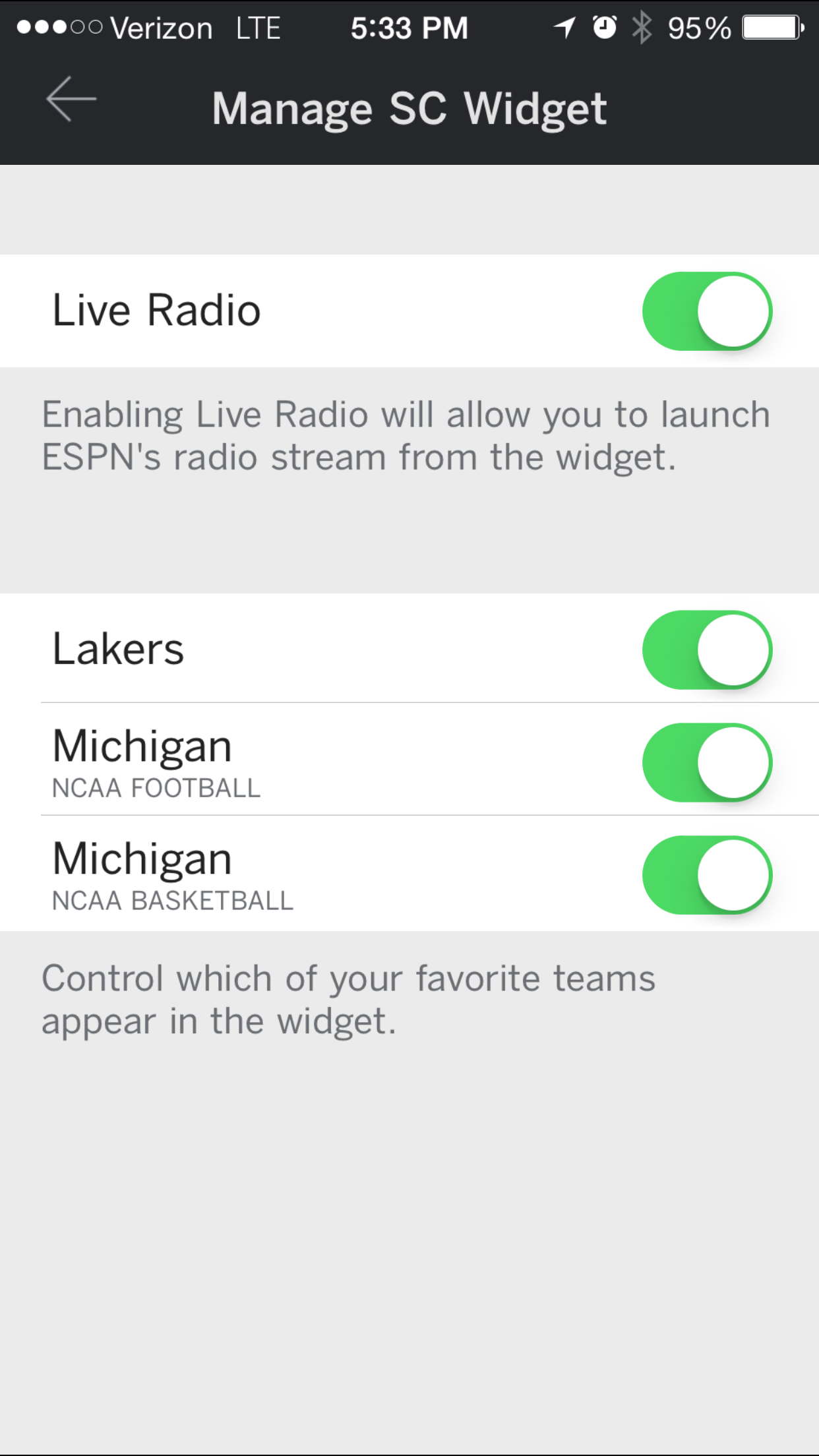Viewport: 819px width, 1456px height.
Task: Tap the alarm clock status icon
Action: (603, 28)
